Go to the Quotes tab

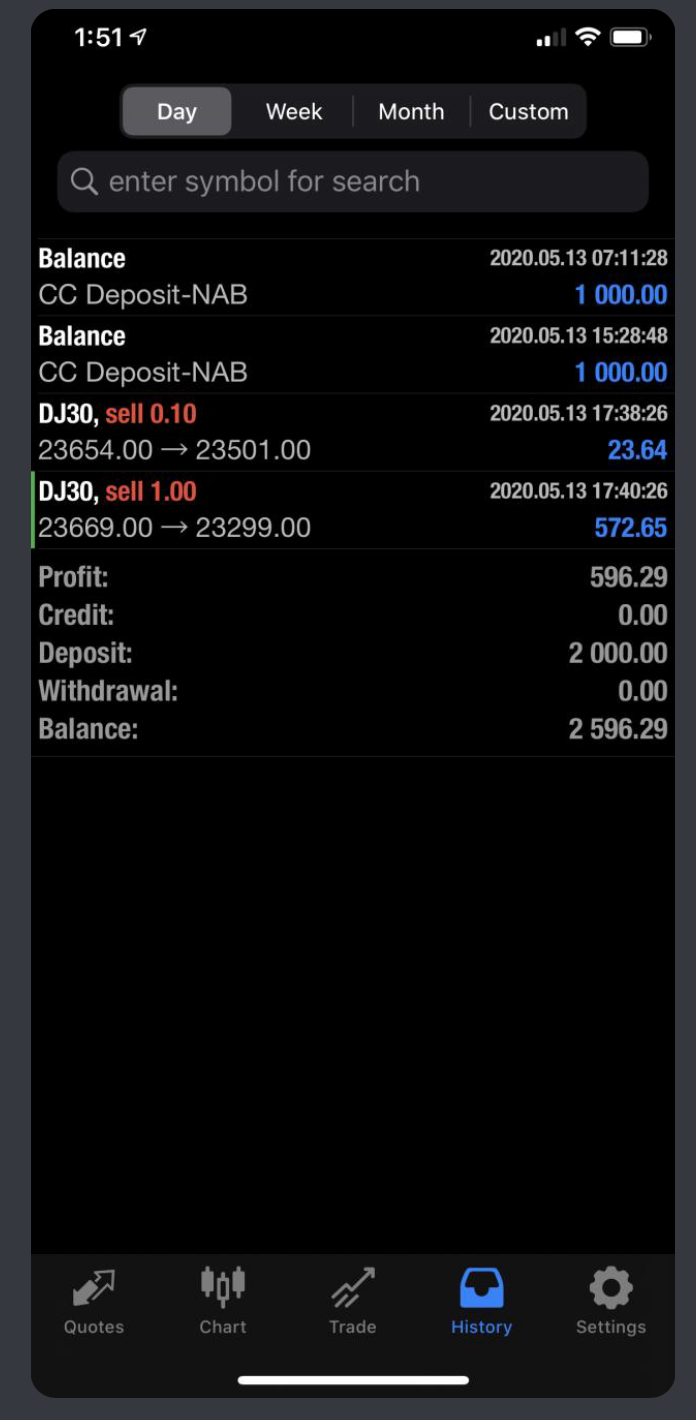click(94, 1302)
